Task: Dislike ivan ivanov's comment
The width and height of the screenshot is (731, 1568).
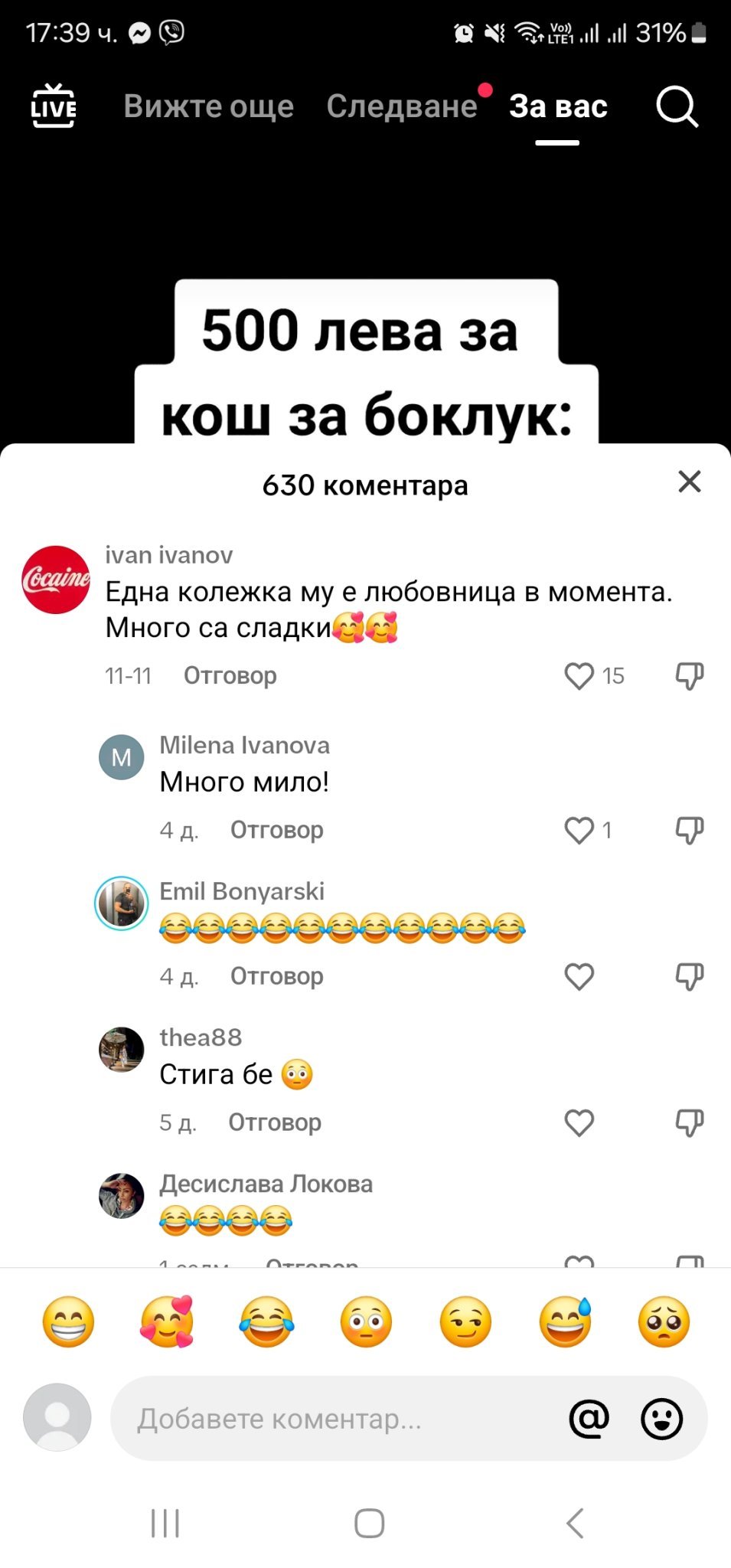Action: [x=689, y=676]
